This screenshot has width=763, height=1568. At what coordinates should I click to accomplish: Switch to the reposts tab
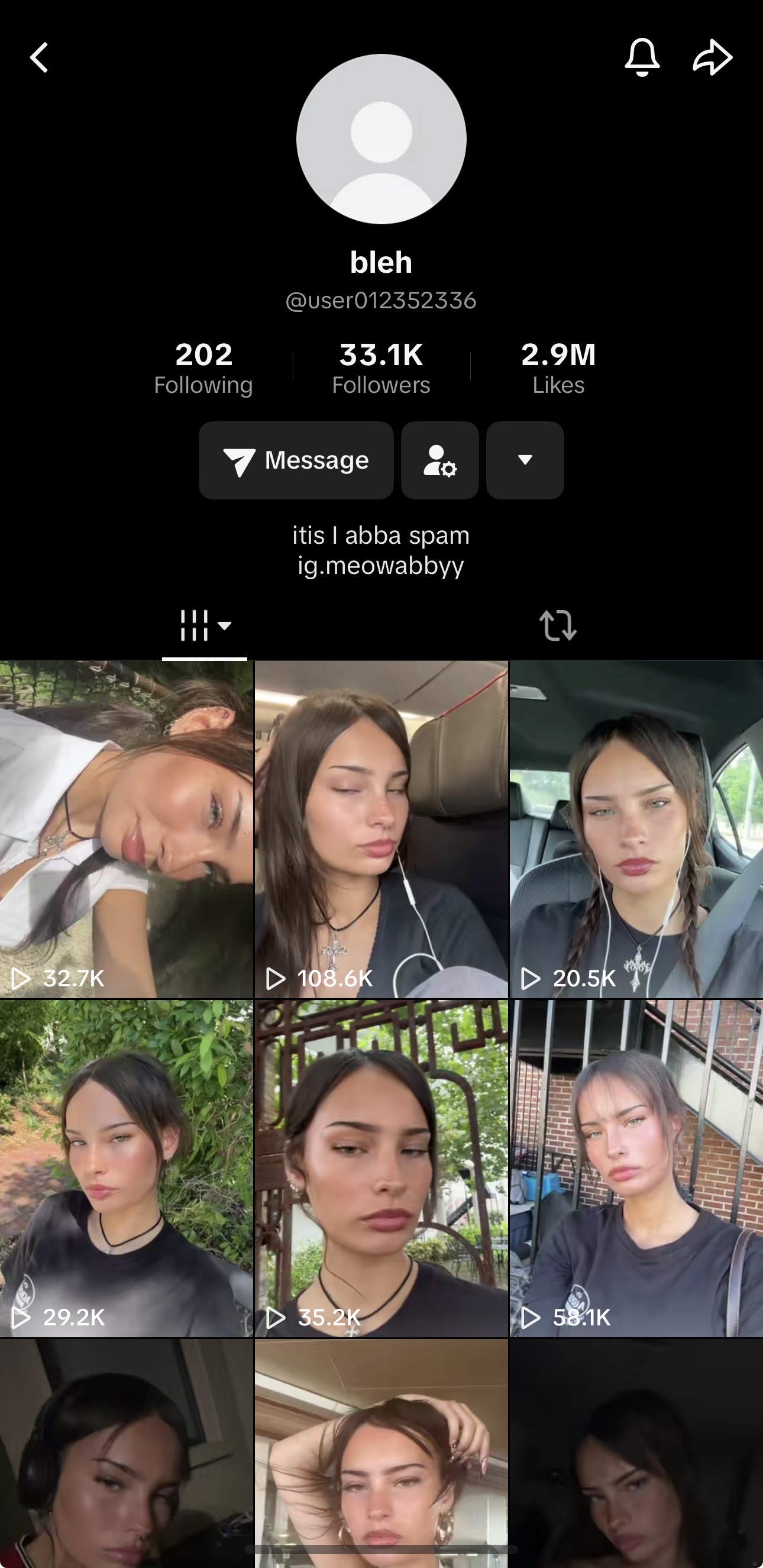[558, 625]
